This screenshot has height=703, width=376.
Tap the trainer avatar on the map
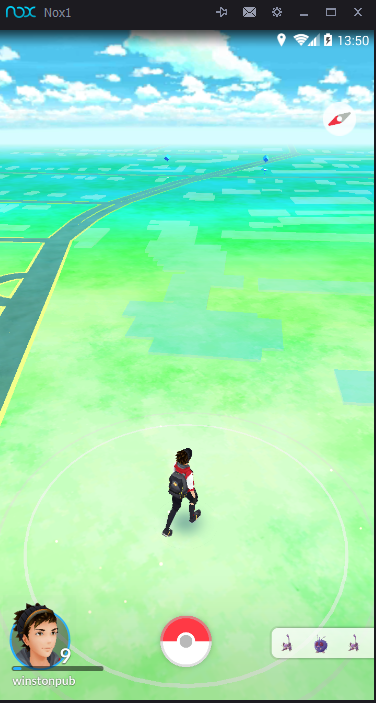coord(182,492)
